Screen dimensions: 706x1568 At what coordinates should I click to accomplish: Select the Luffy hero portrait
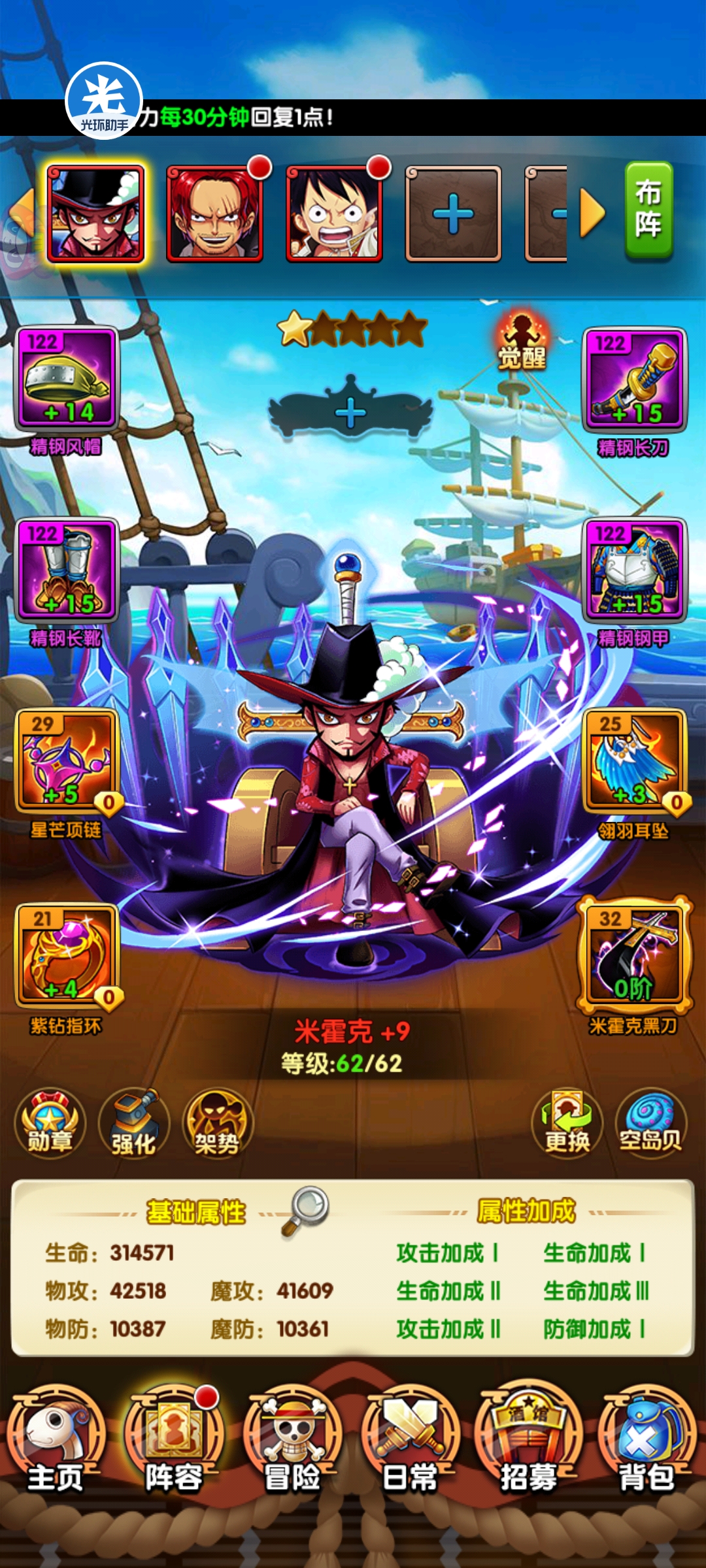pyautogui.click(x=334, y=214)
